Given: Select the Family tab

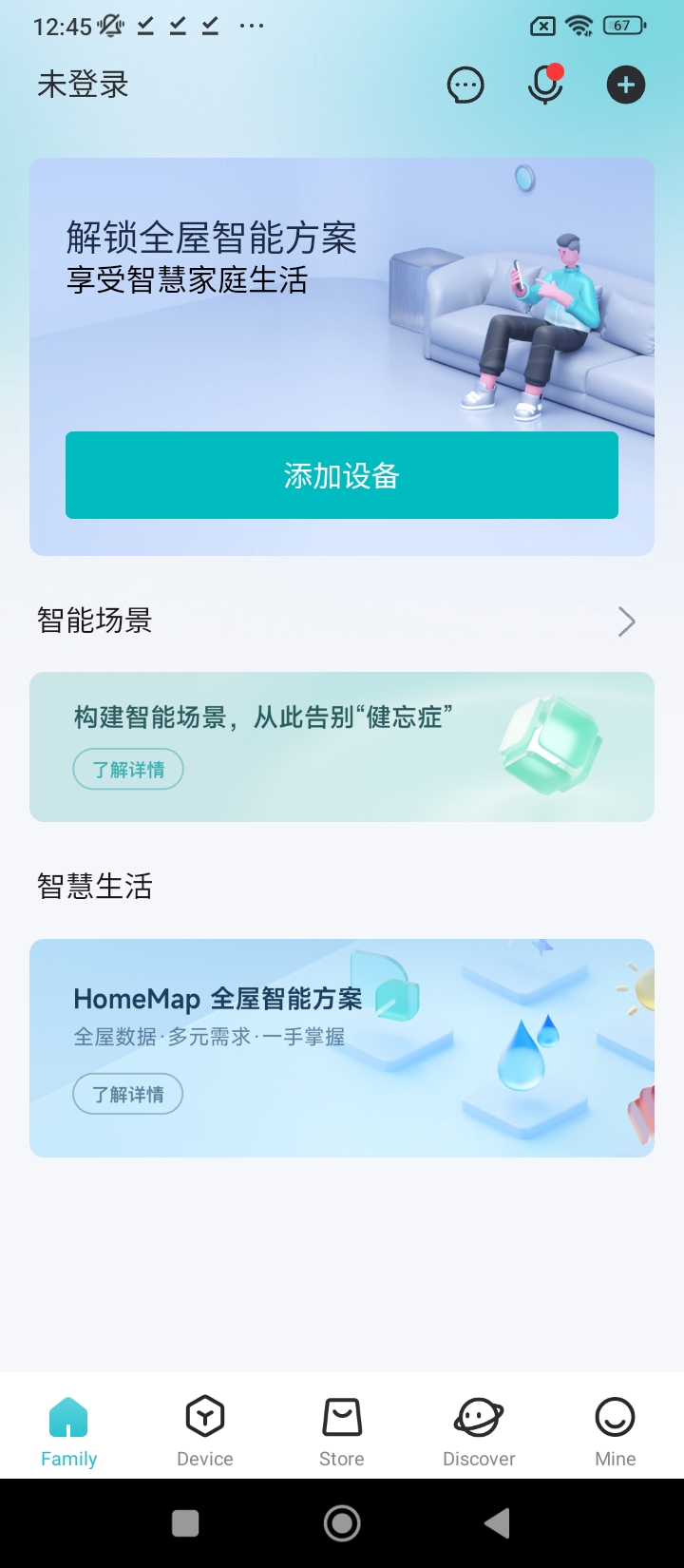Looking at the screenshot, I should coord(68,1430).
